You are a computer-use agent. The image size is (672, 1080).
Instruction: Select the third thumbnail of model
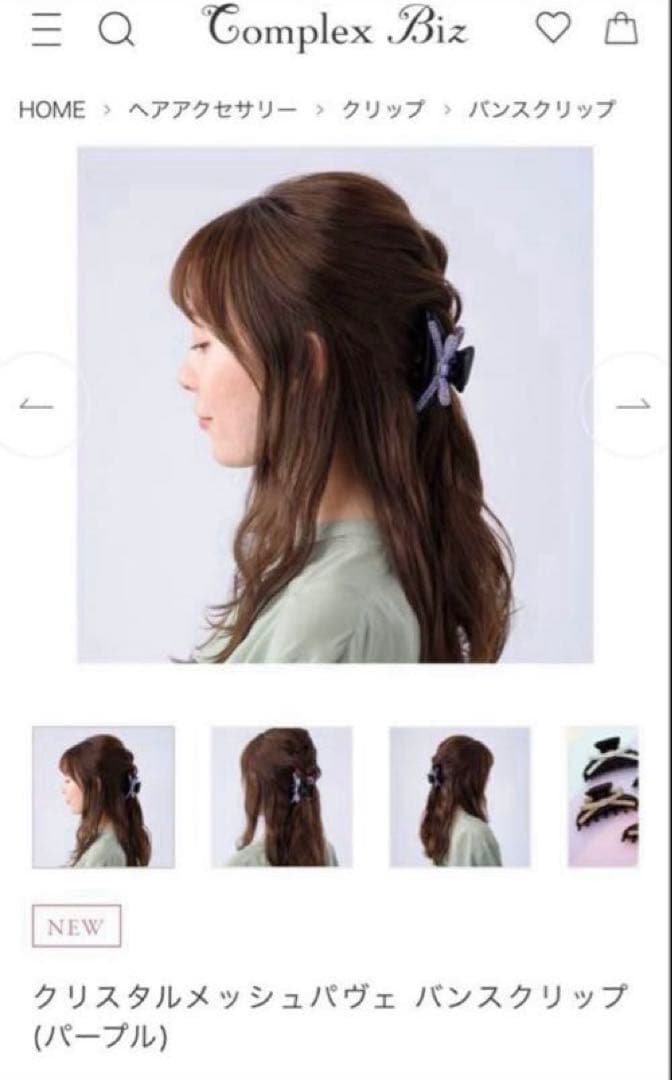click(x=459, y=797)
